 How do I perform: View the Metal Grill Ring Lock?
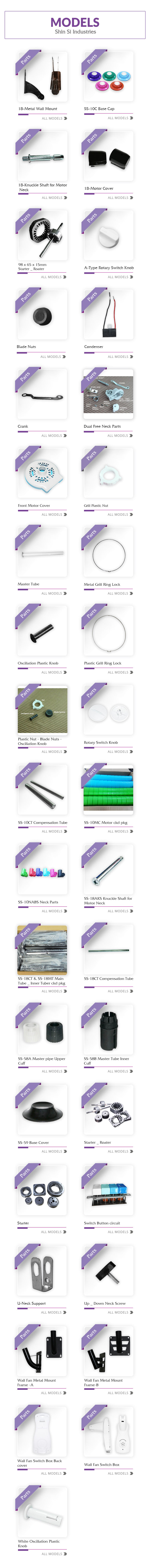click(x=102, y=584)
